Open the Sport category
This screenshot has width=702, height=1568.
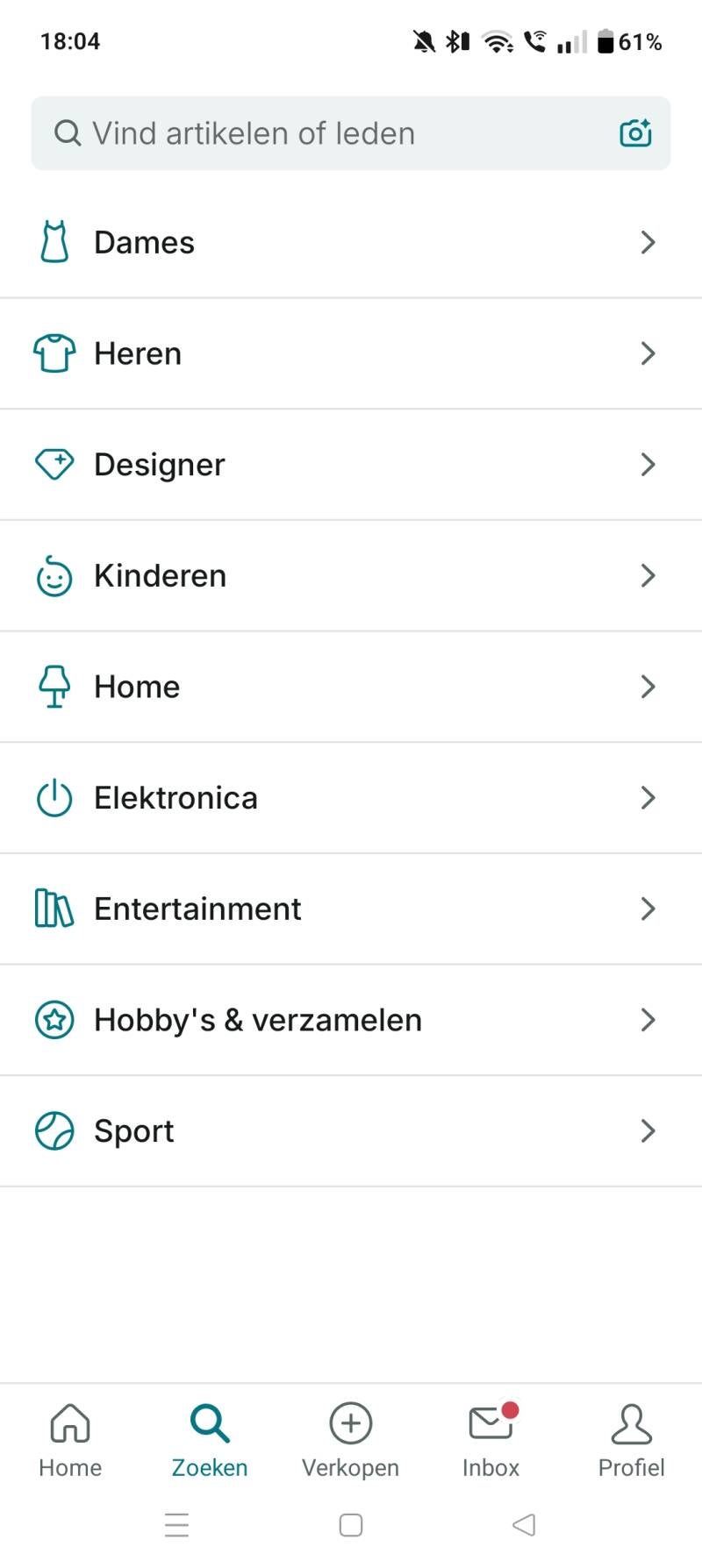[351, 1131]
